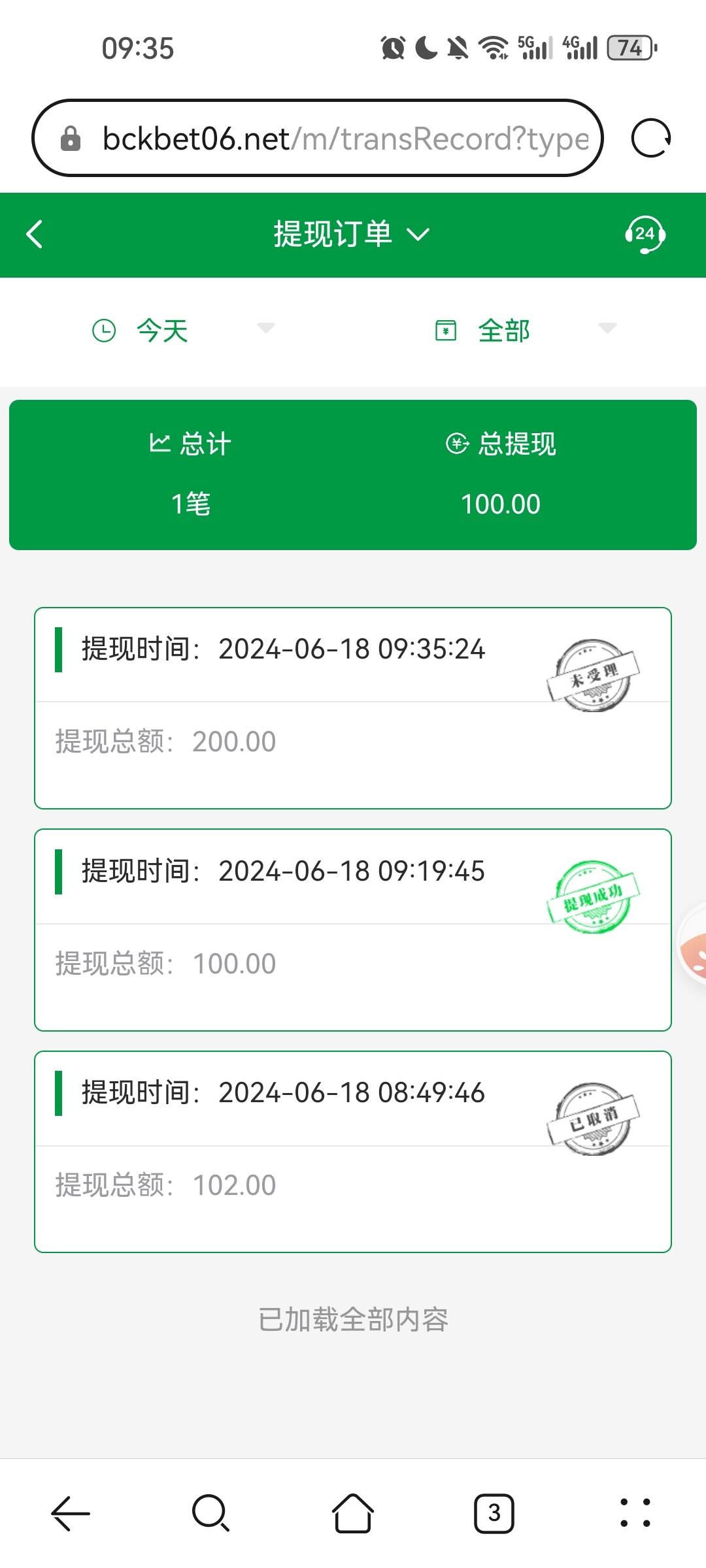The image size is (706, 1568).
Task: Reload the page in the browser
Action: [650, 139]
